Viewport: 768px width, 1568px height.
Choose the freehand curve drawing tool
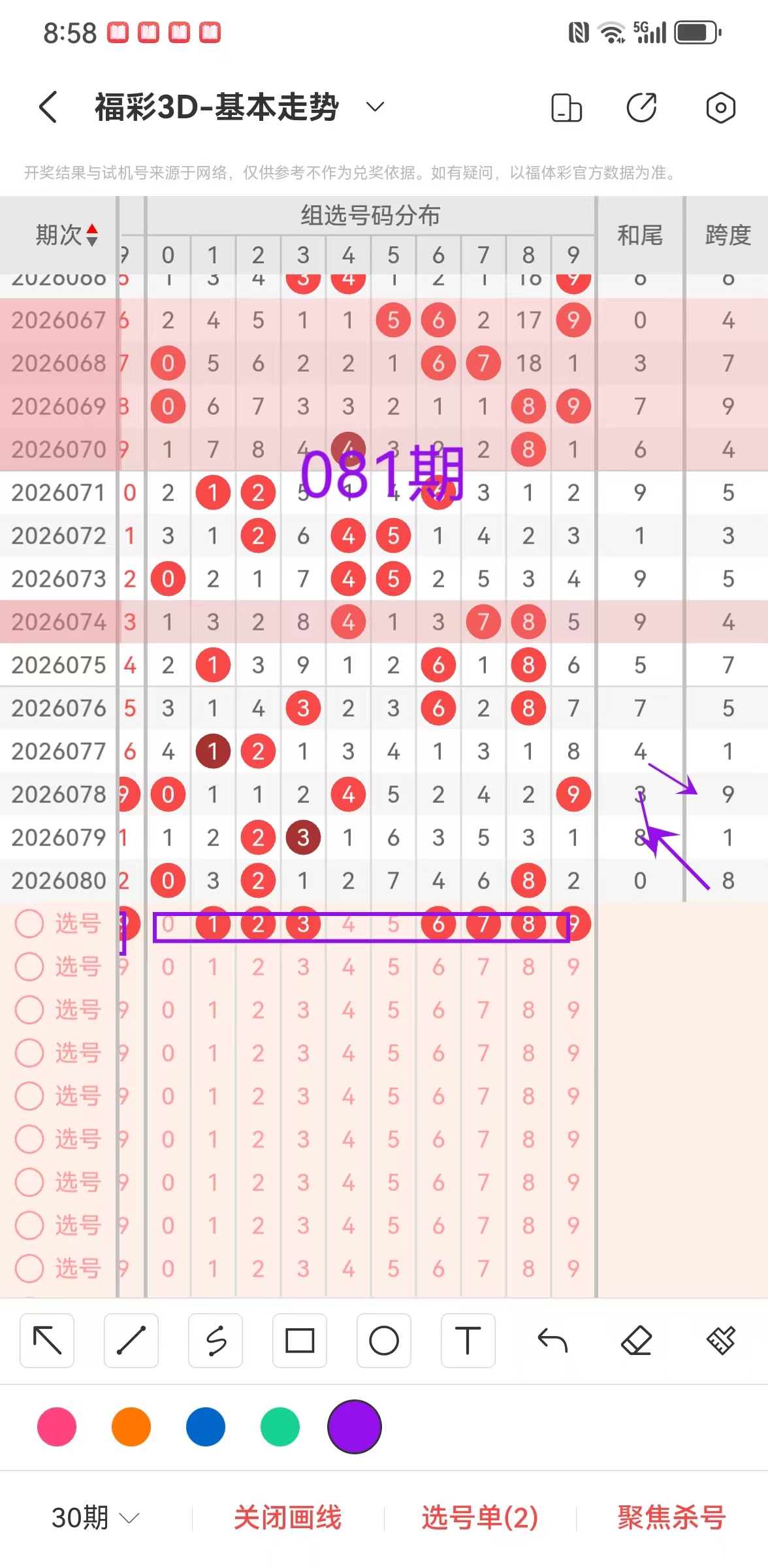tap(216, 1341)
